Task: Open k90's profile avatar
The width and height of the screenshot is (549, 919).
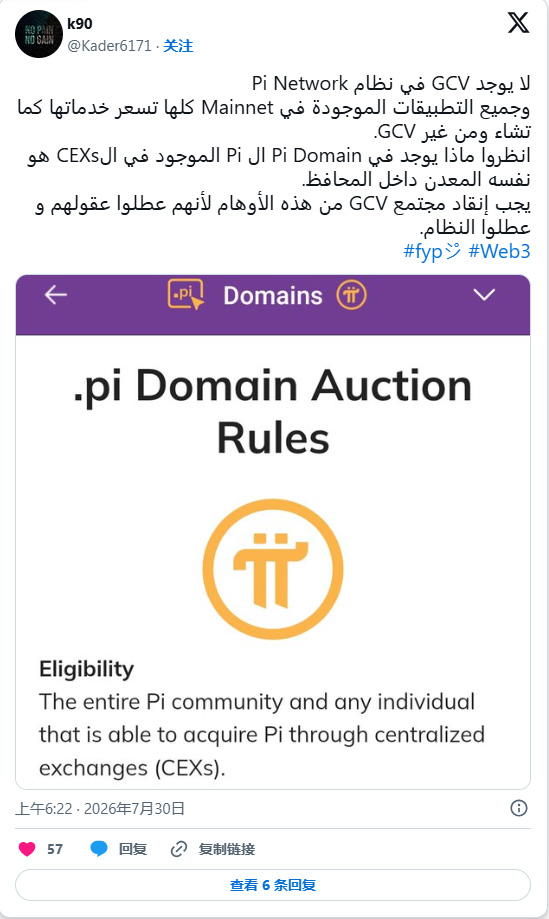Action: click(x=39, y=34)
